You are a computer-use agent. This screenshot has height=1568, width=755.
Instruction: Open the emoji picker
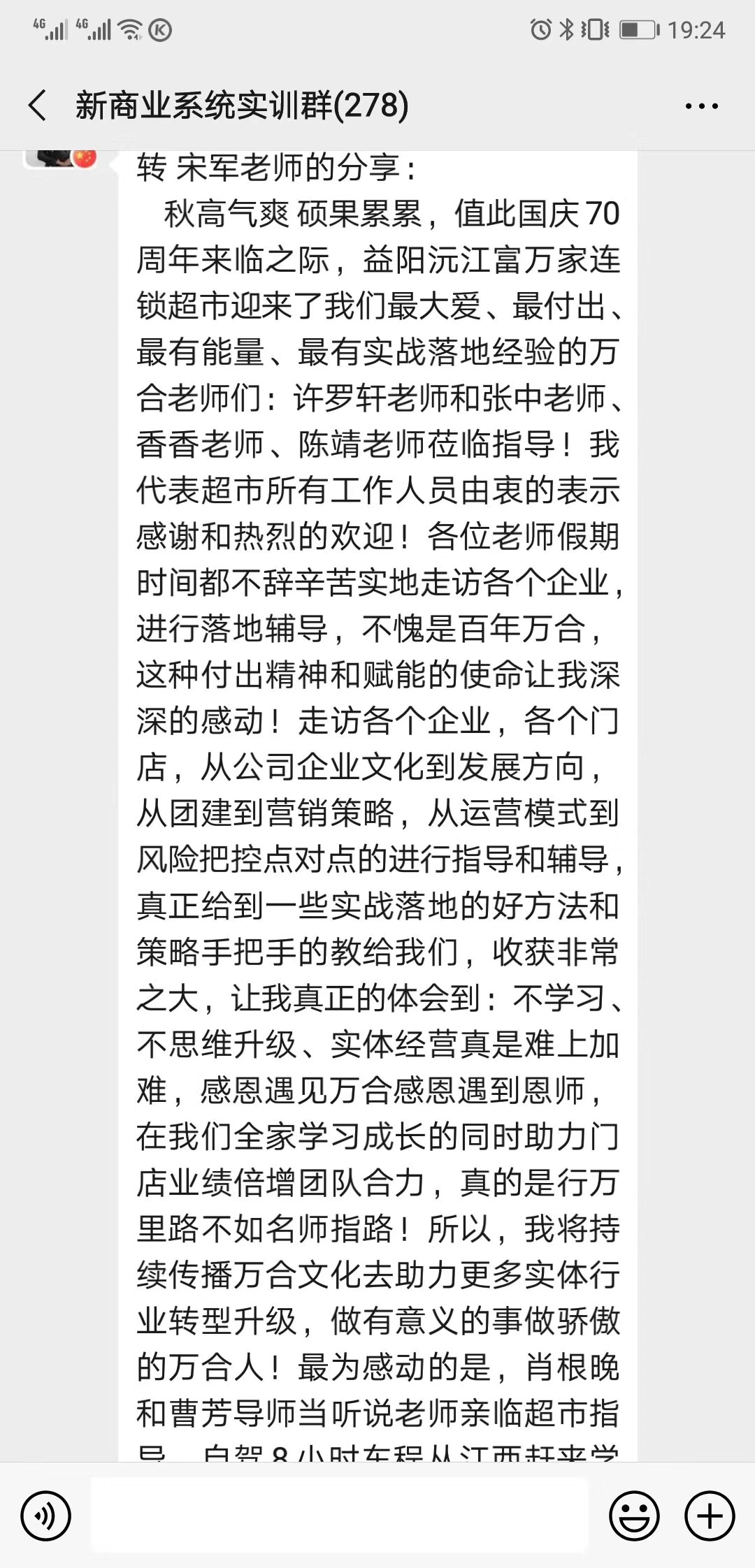(634, 1516)
